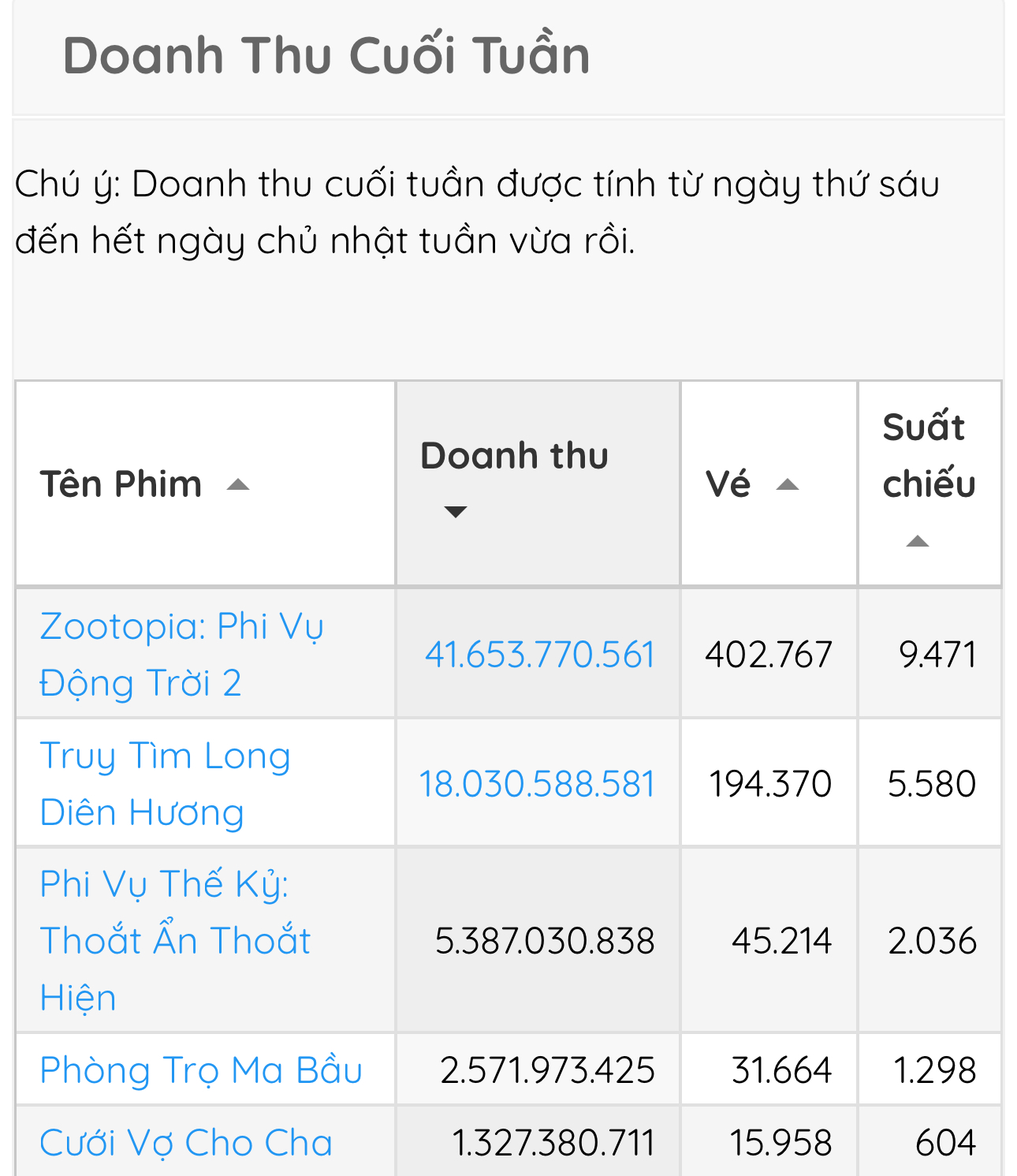Open the Truy Tìm Long Diên Hương movie page
This screenshot has width=1017, height=1176.
(x=165, y=784)
